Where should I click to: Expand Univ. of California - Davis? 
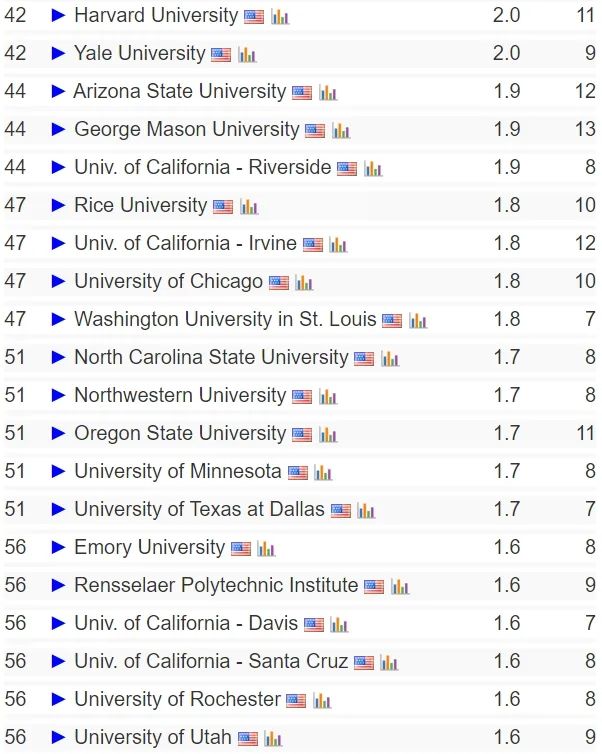[x=58, y=624]
